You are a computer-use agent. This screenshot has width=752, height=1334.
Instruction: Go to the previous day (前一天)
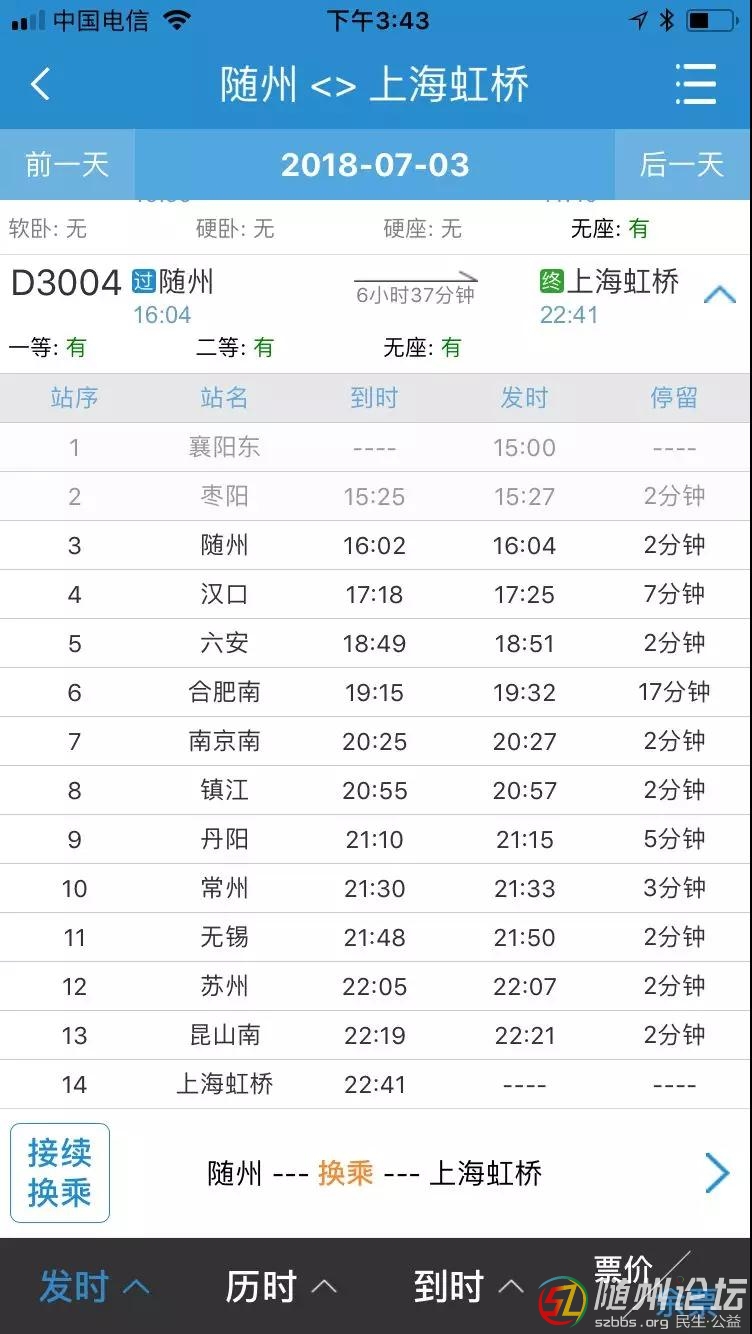tap(66, 164)
